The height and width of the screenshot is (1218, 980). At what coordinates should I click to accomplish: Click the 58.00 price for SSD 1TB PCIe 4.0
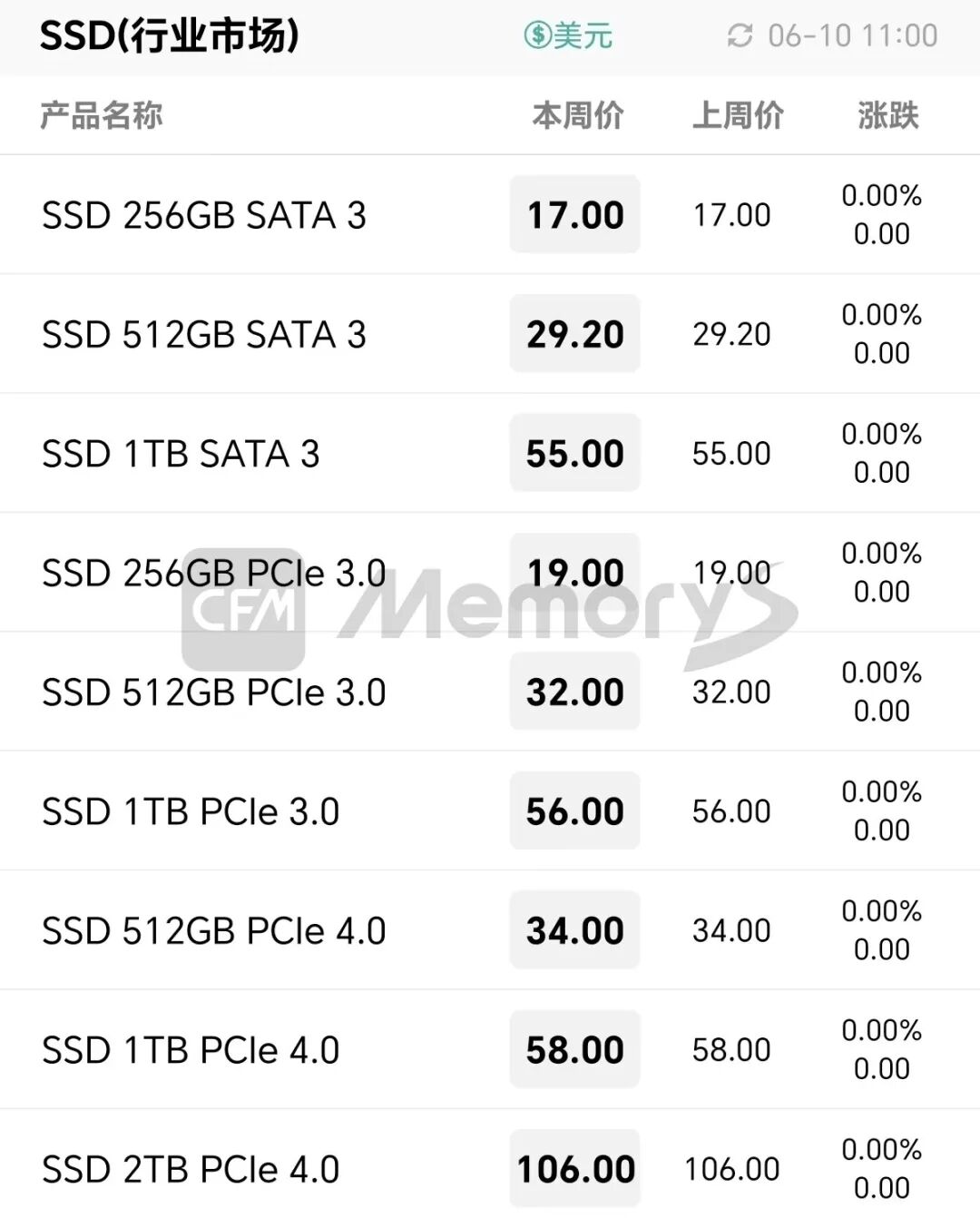[x=573, y=1048]
